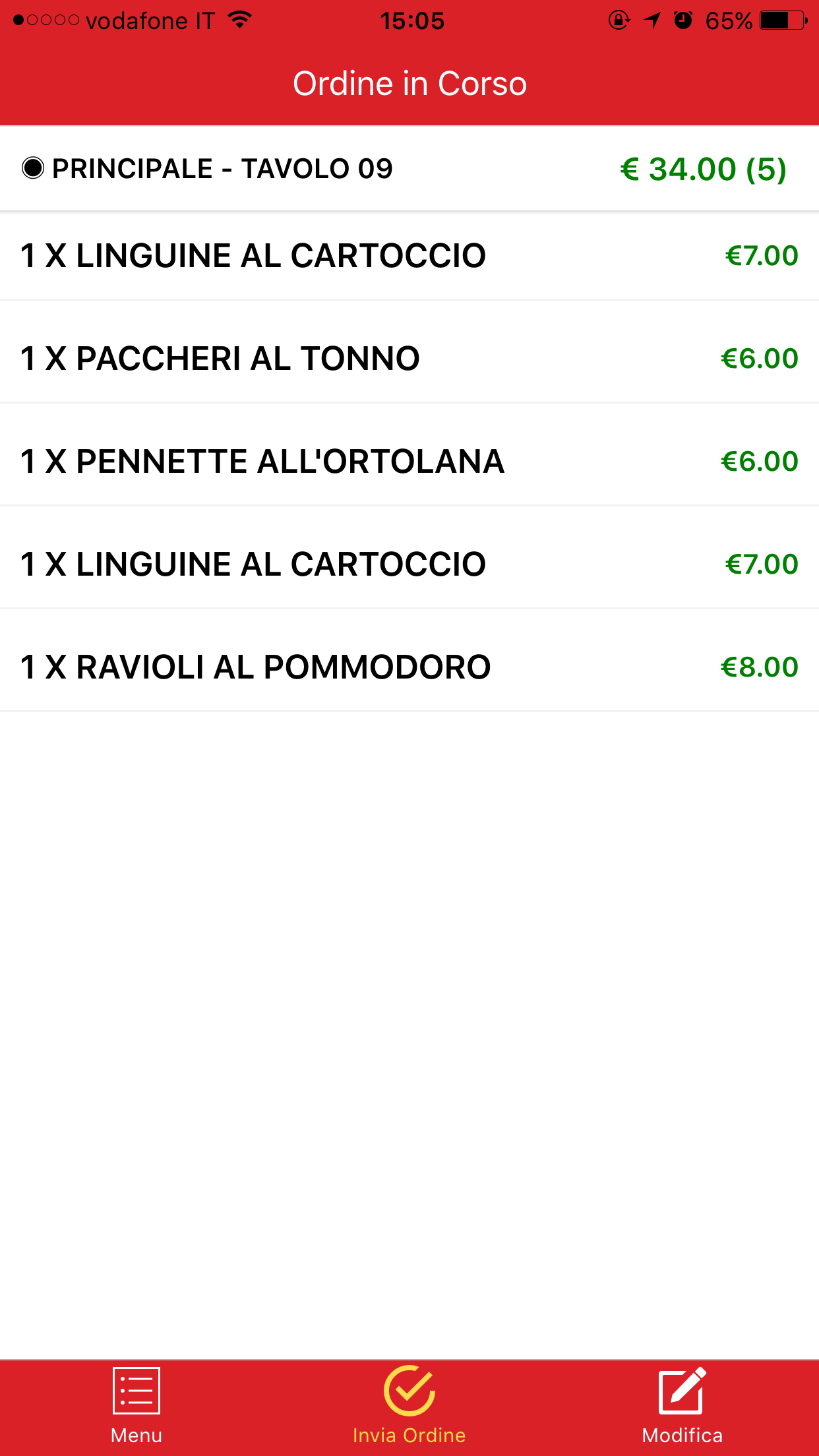Open the Paccheri al Tonno item
The image size is (819, 1456).
click(x=409, y=359)
